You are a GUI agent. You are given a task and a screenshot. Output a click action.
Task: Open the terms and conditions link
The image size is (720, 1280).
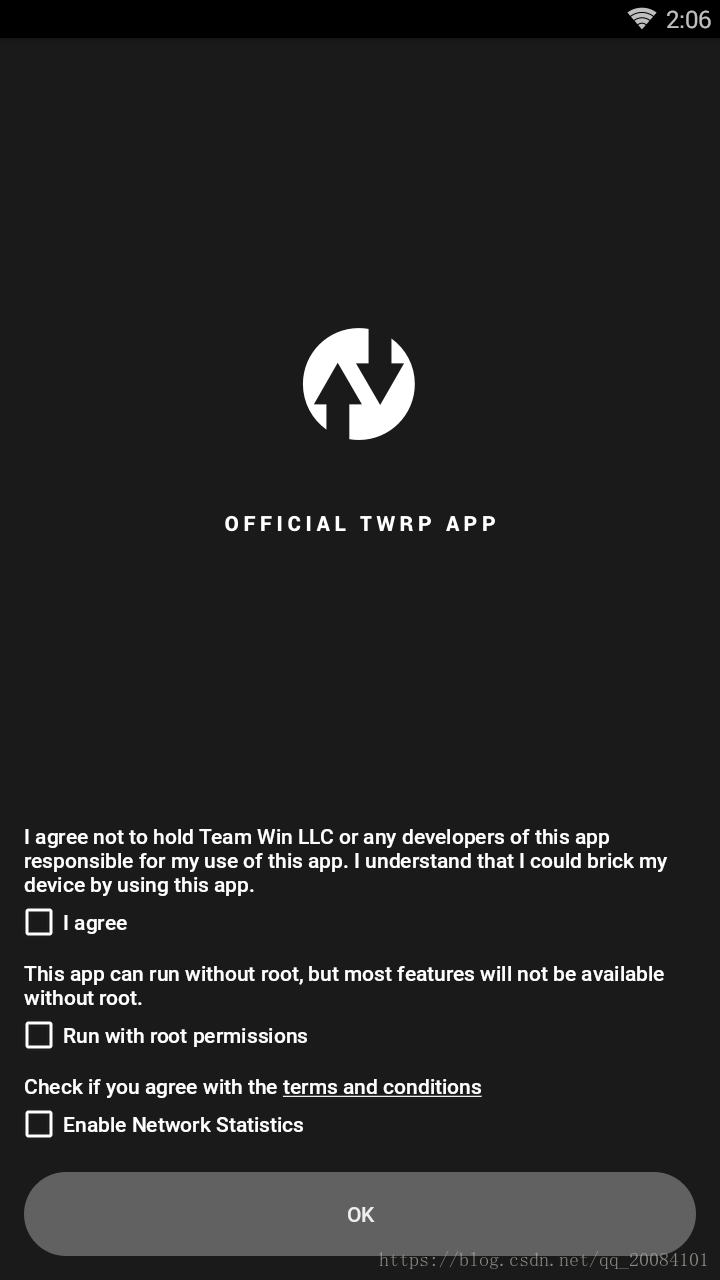382,1087
